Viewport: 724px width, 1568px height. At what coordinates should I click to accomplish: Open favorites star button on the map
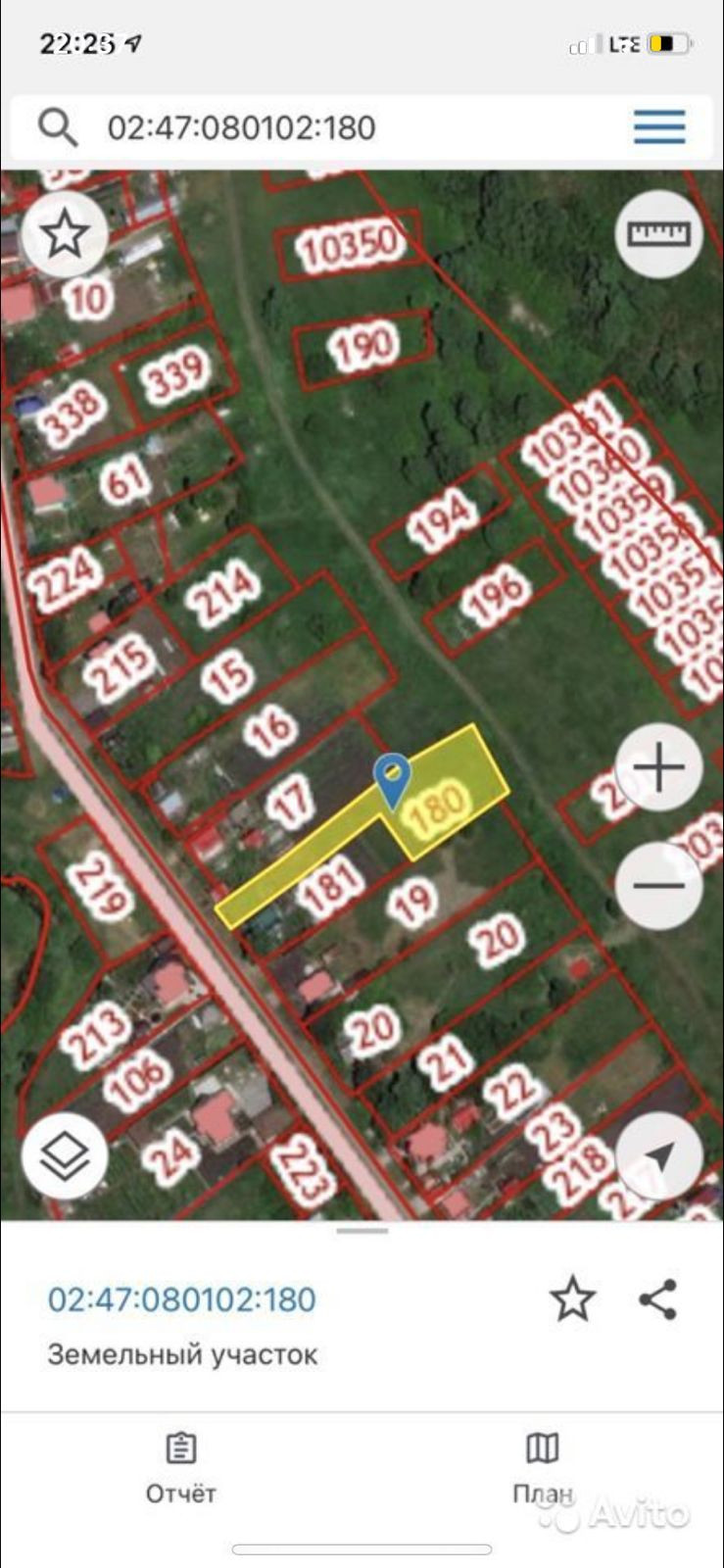click(x=65, y=234)
